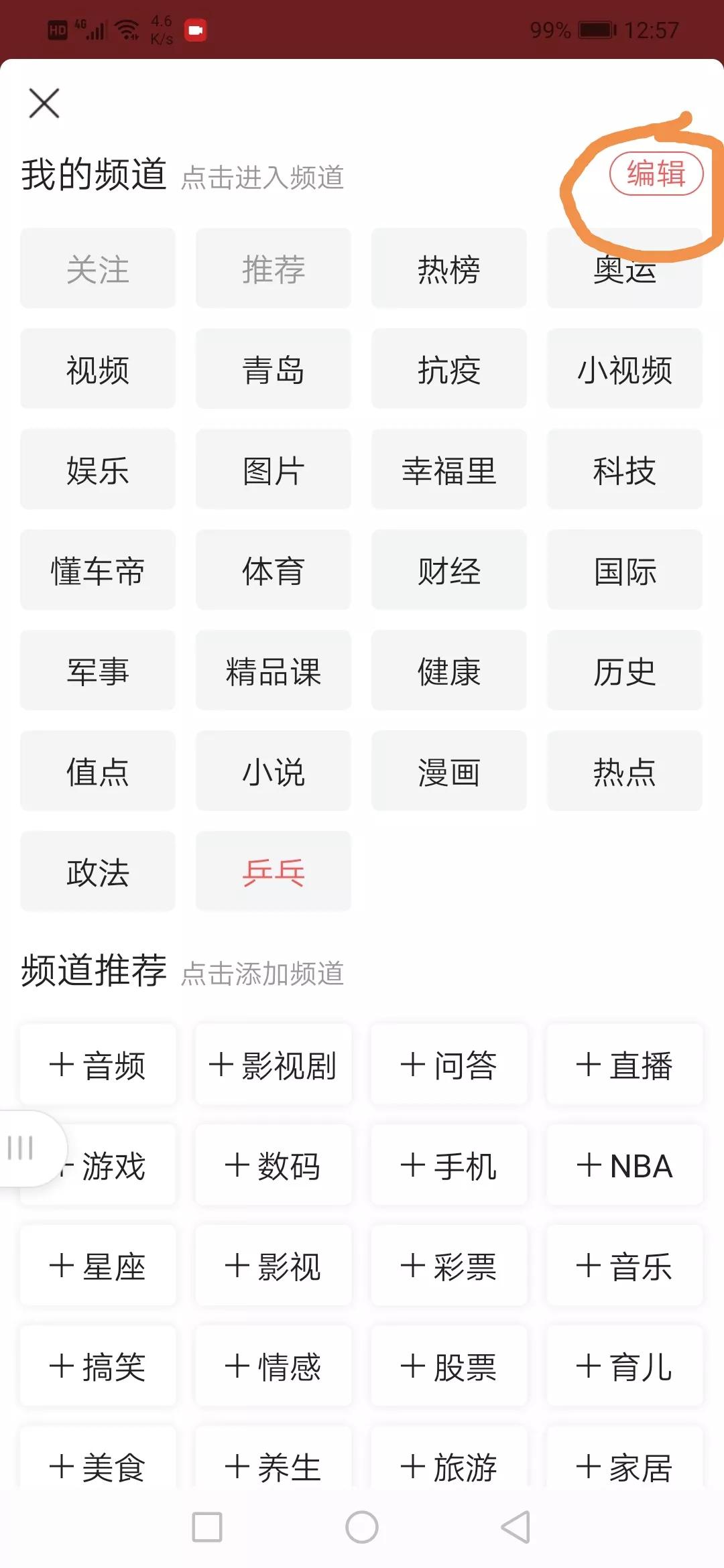
Task: Open the 懂车帝 channel
Action: (x=97, y=571)
